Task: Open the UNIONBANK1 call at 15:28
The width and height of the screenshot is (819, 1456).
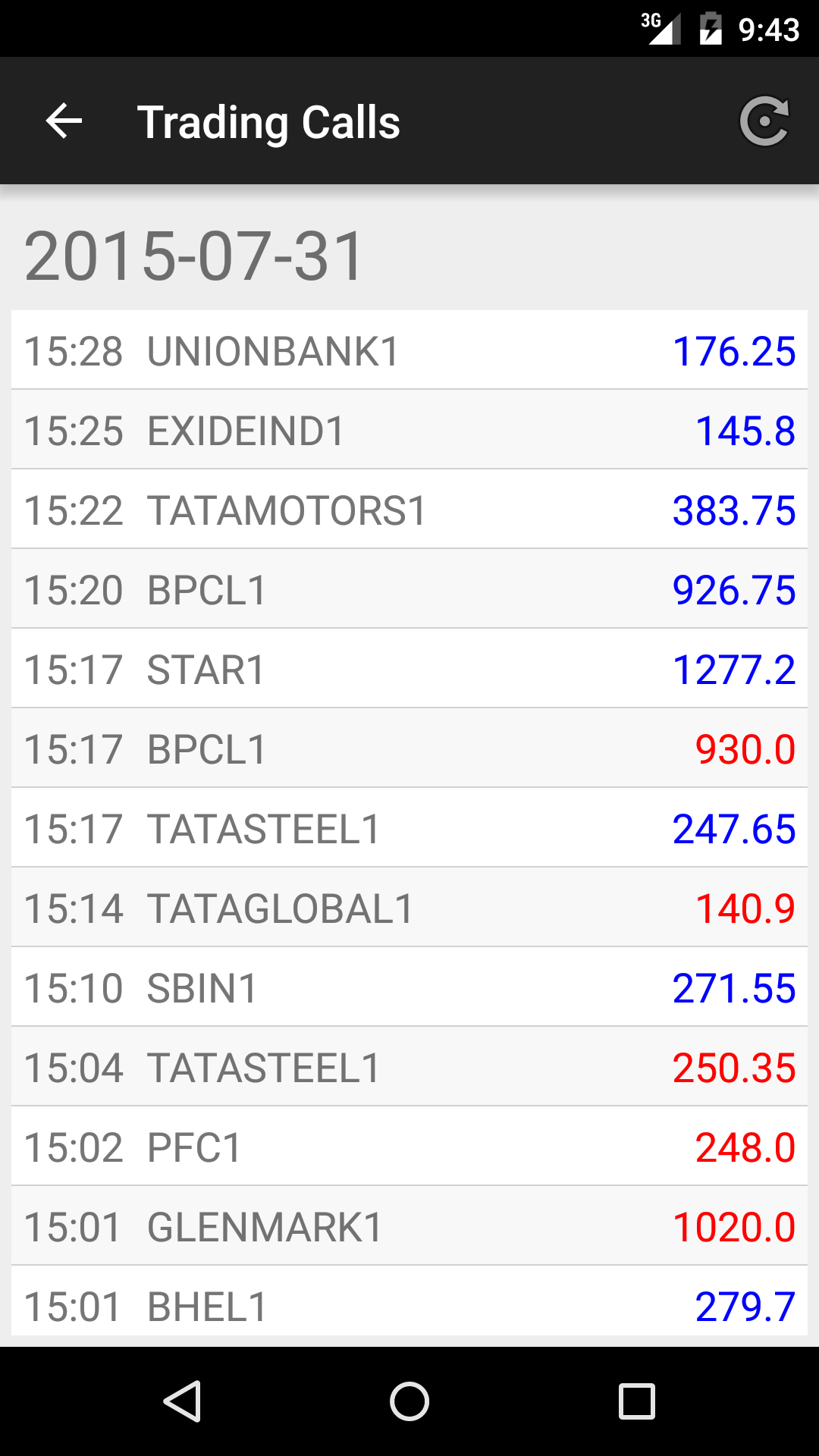Action: (409, 351)
